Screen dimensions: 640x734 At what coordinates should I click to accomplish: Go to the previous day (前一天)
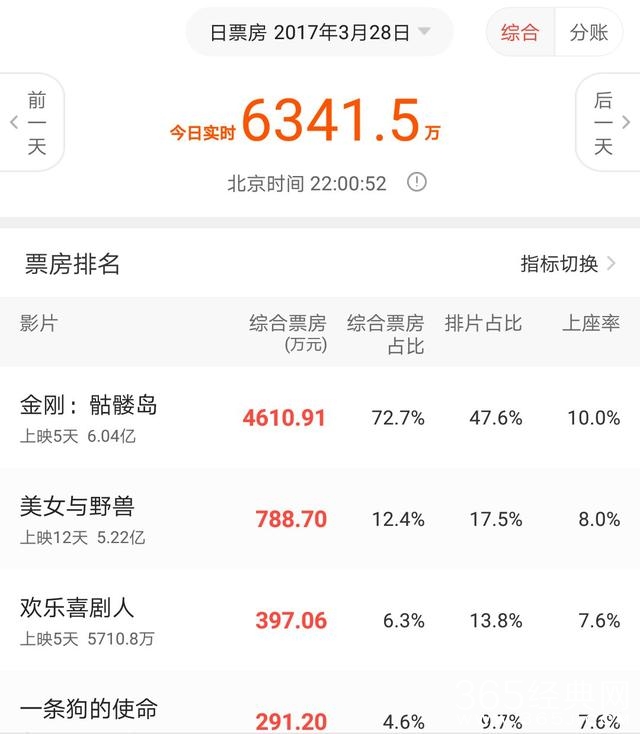coord(33,123)
